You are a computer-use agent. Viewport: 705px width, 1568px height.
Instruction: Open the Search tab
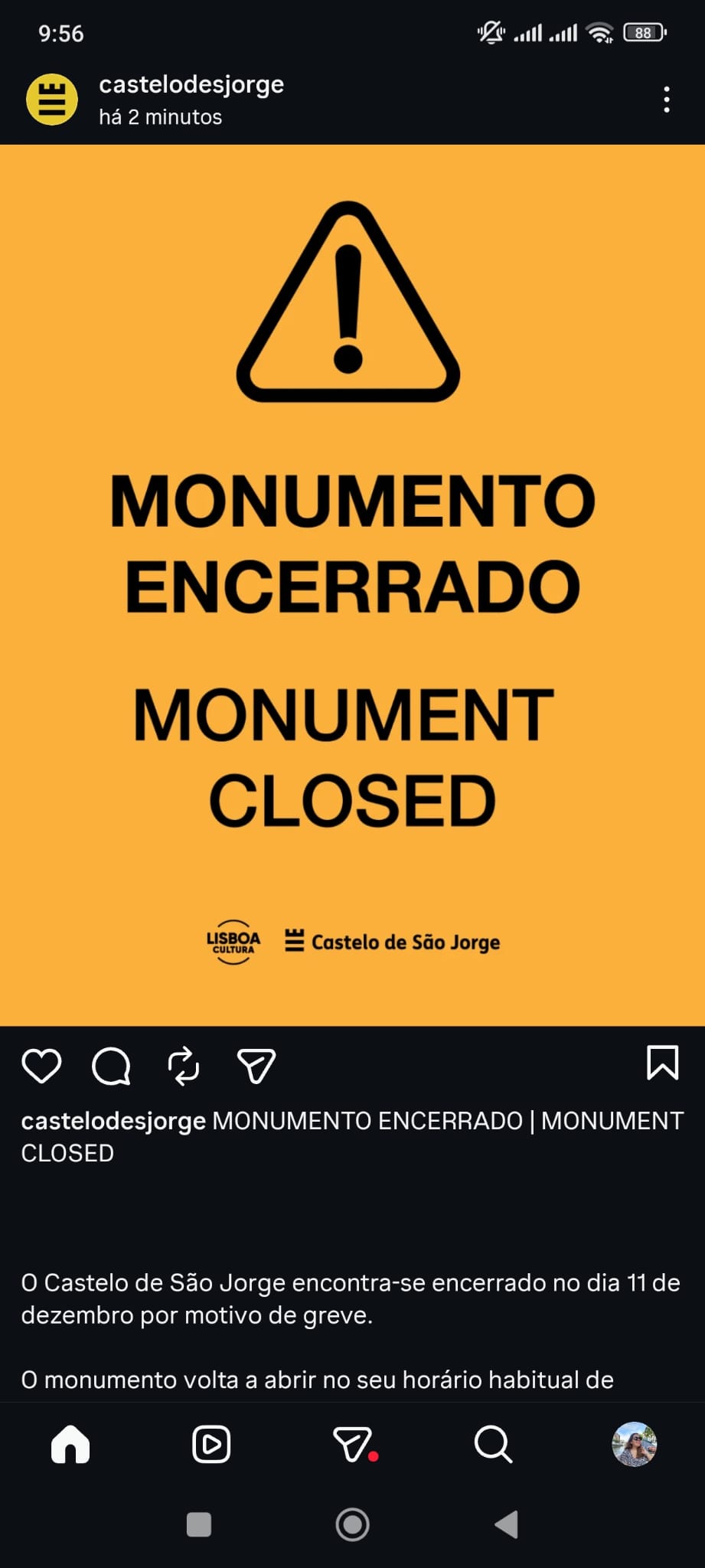(493, 1445)
